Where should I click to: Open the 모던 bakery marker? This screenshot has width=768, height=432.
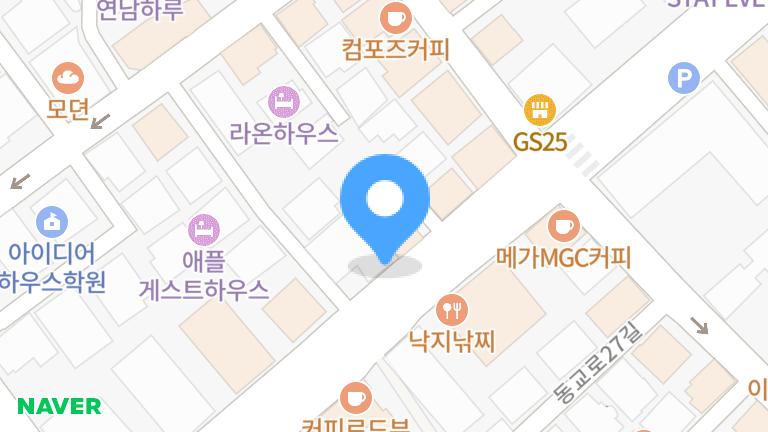click(x=68, y=76)
